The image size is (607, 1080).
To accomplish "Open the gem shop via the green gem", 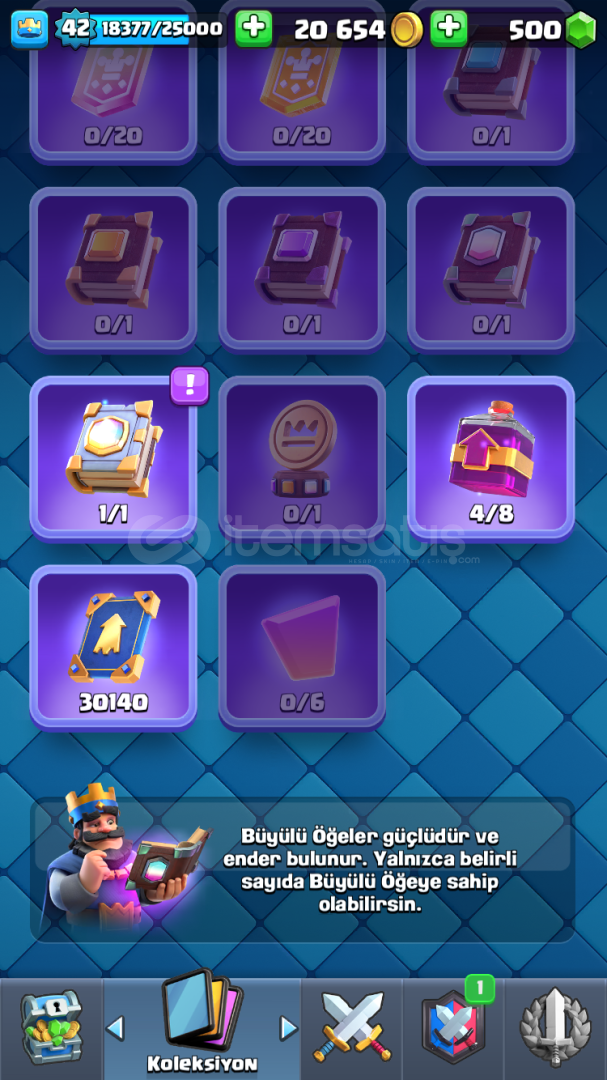I will [x=580, y=30].
